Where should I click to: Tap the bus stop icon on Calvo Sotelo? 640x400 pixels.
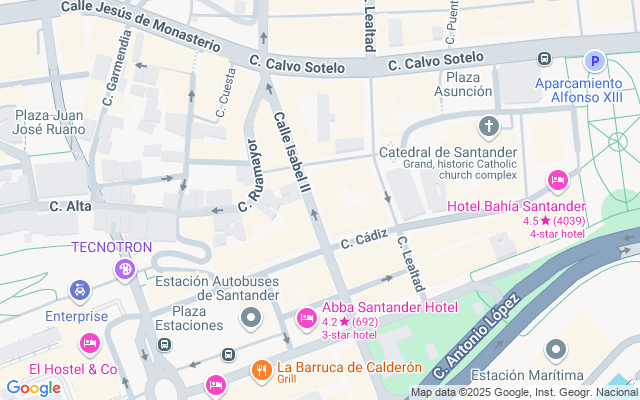click(x=545, y=59)
